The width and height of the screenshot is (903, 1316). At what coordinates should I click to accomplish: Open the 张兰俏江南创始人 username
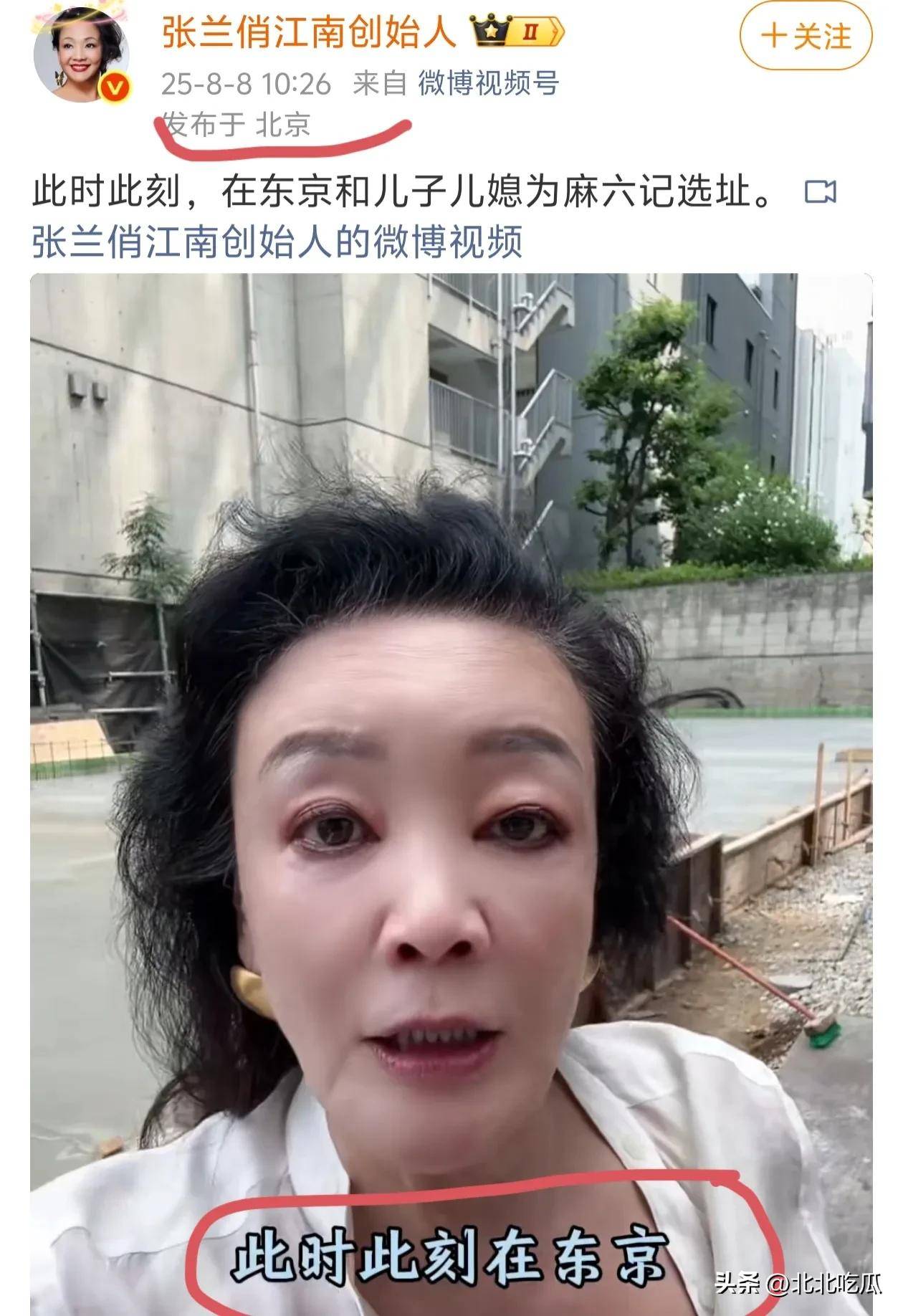(x=308, y=33)
